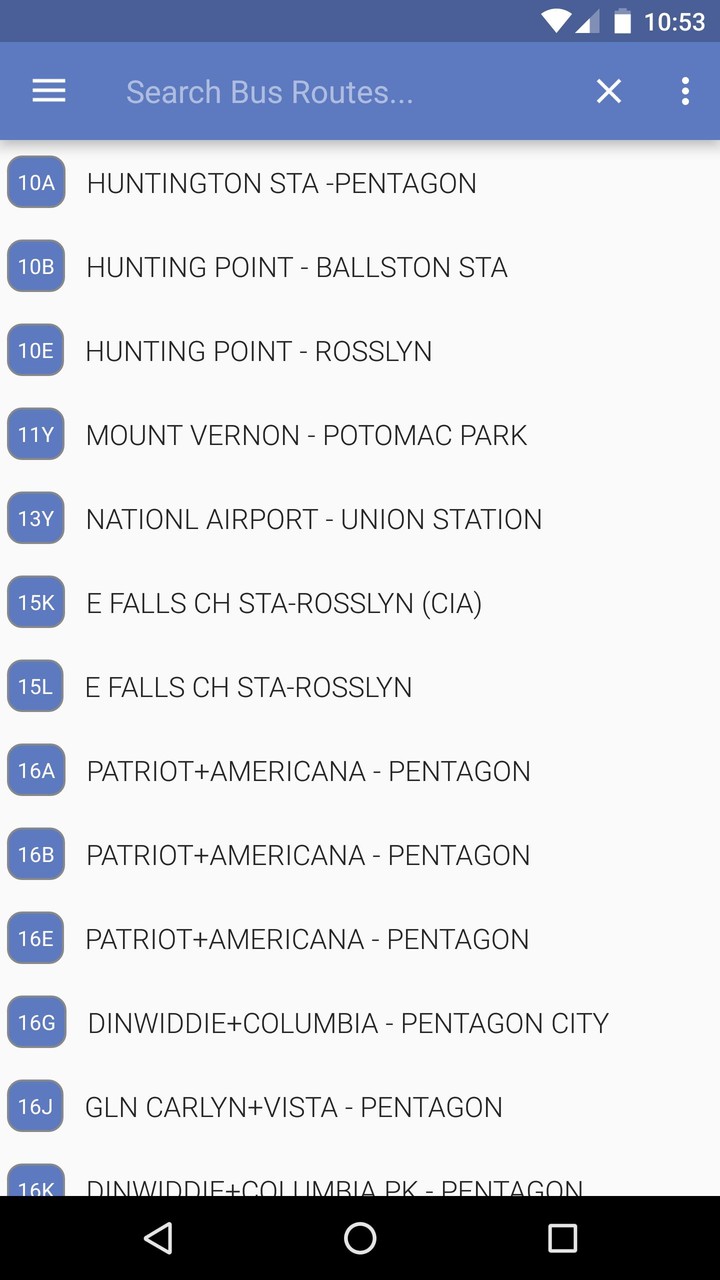This screenshot has width=720, height=1280.
Task: Open route 16G Dinwiddie+Columbia - Pentagon City
Action: (360, 1023)
